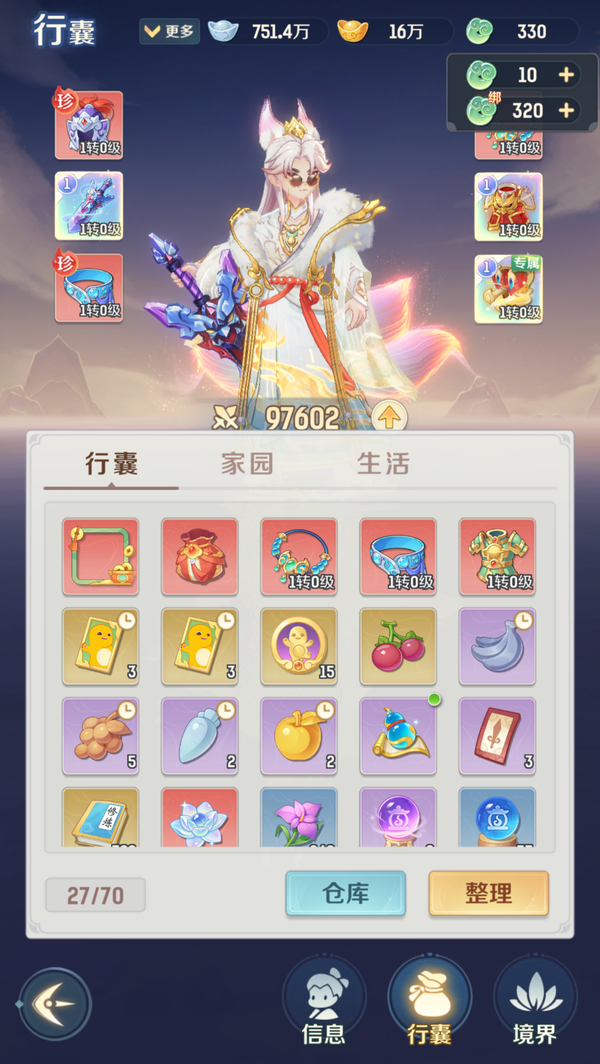Image resolution: width=600 pixels, height=1064 pixels.
Task: Select the red lucky bag item
Action: [199, 556]
